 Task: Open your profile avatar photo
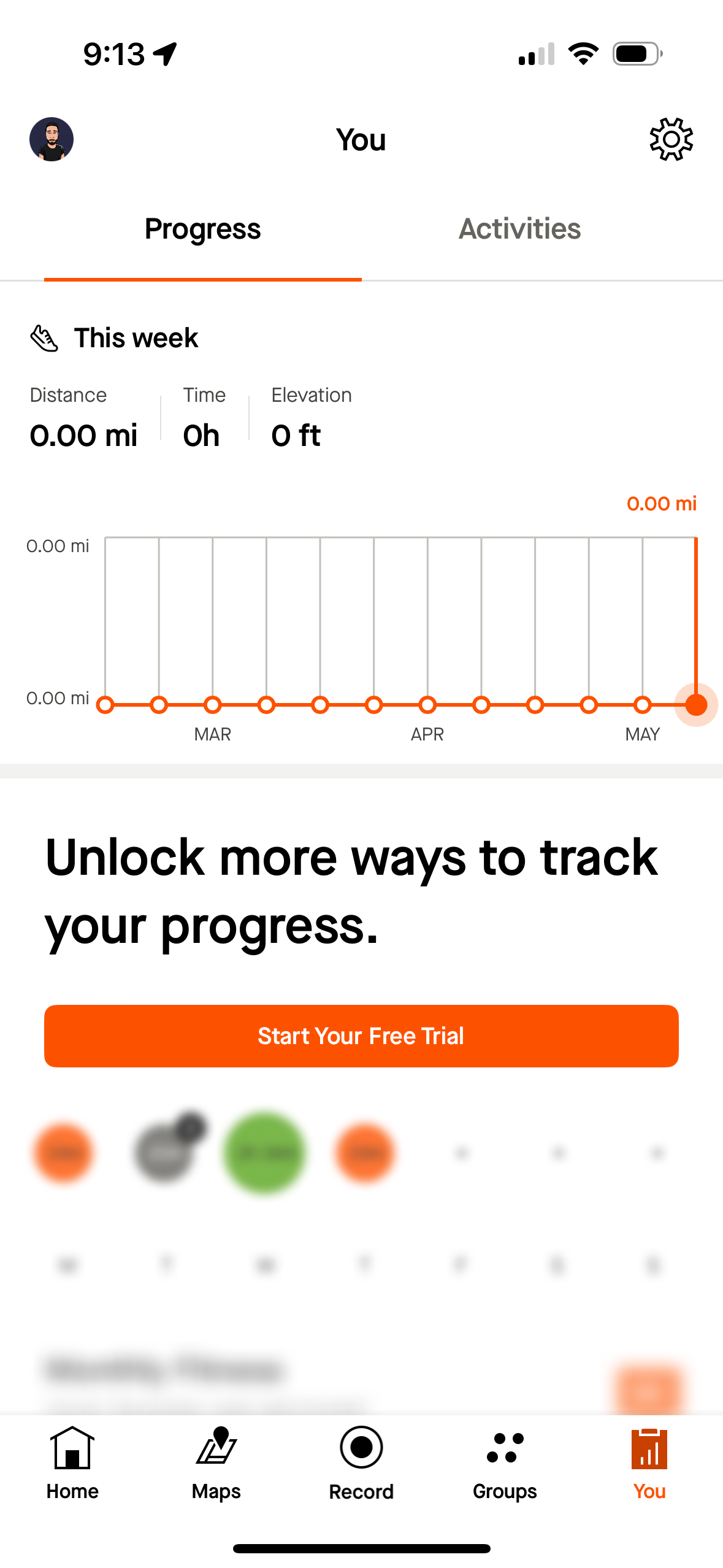tap(51, 139)
